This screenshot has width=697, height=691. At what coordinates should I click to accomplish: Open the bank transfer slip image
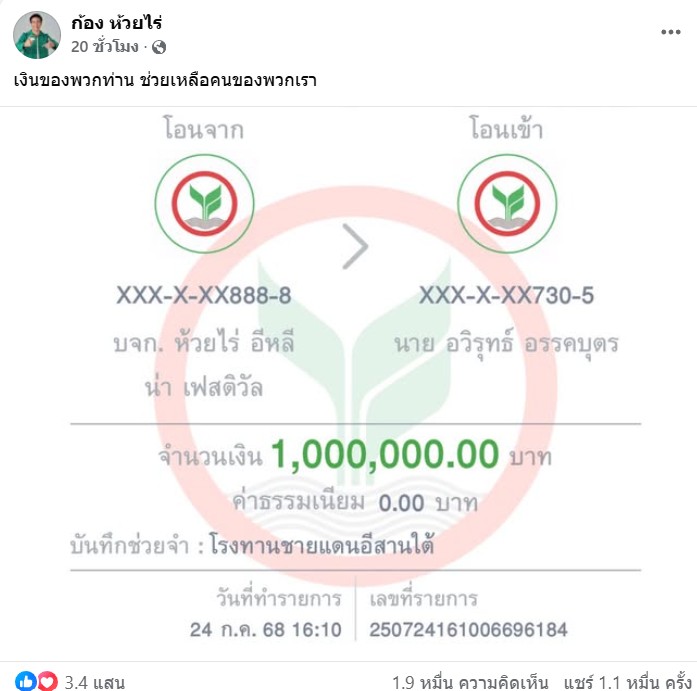coord(348,380)
